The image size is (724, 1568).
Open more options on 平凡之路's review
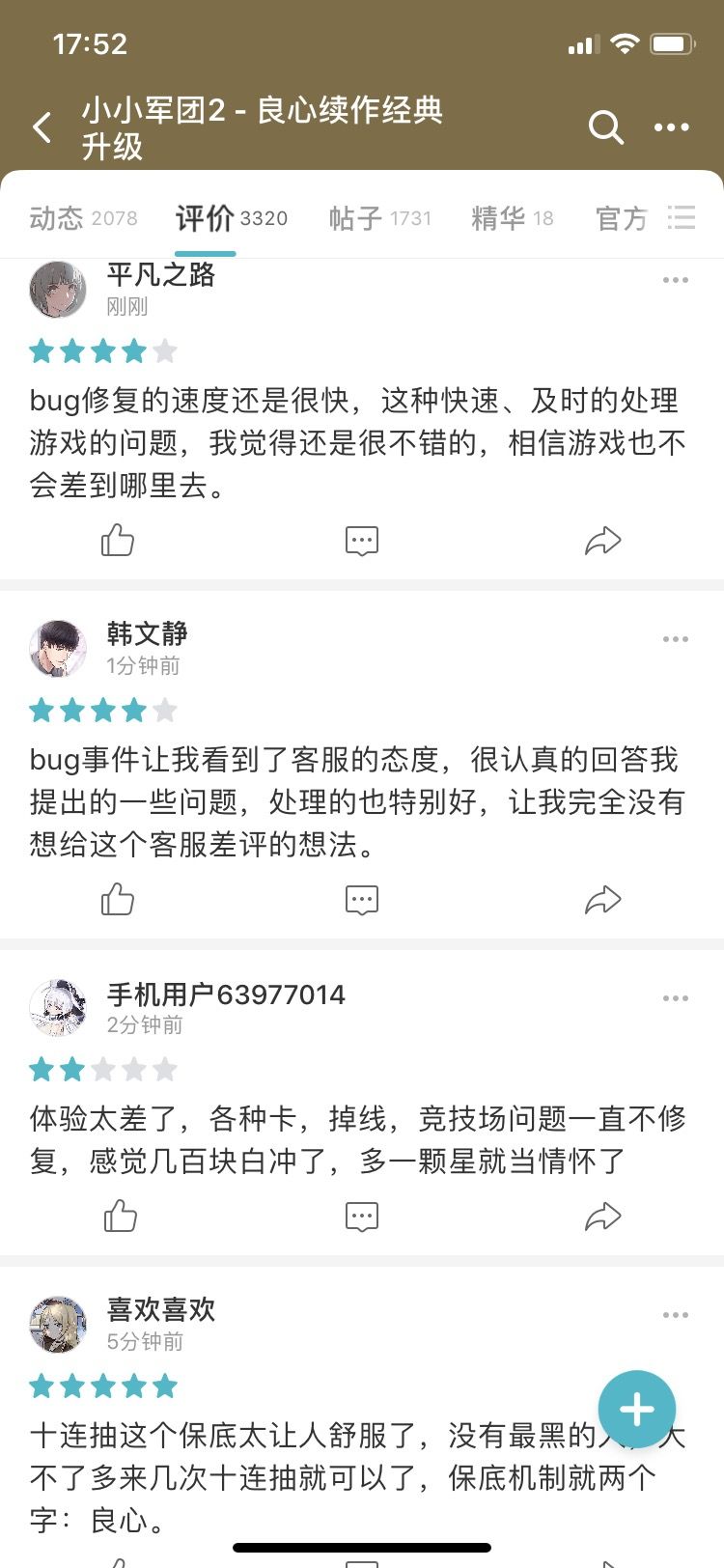pyautogui.click(x=676, y=280)
